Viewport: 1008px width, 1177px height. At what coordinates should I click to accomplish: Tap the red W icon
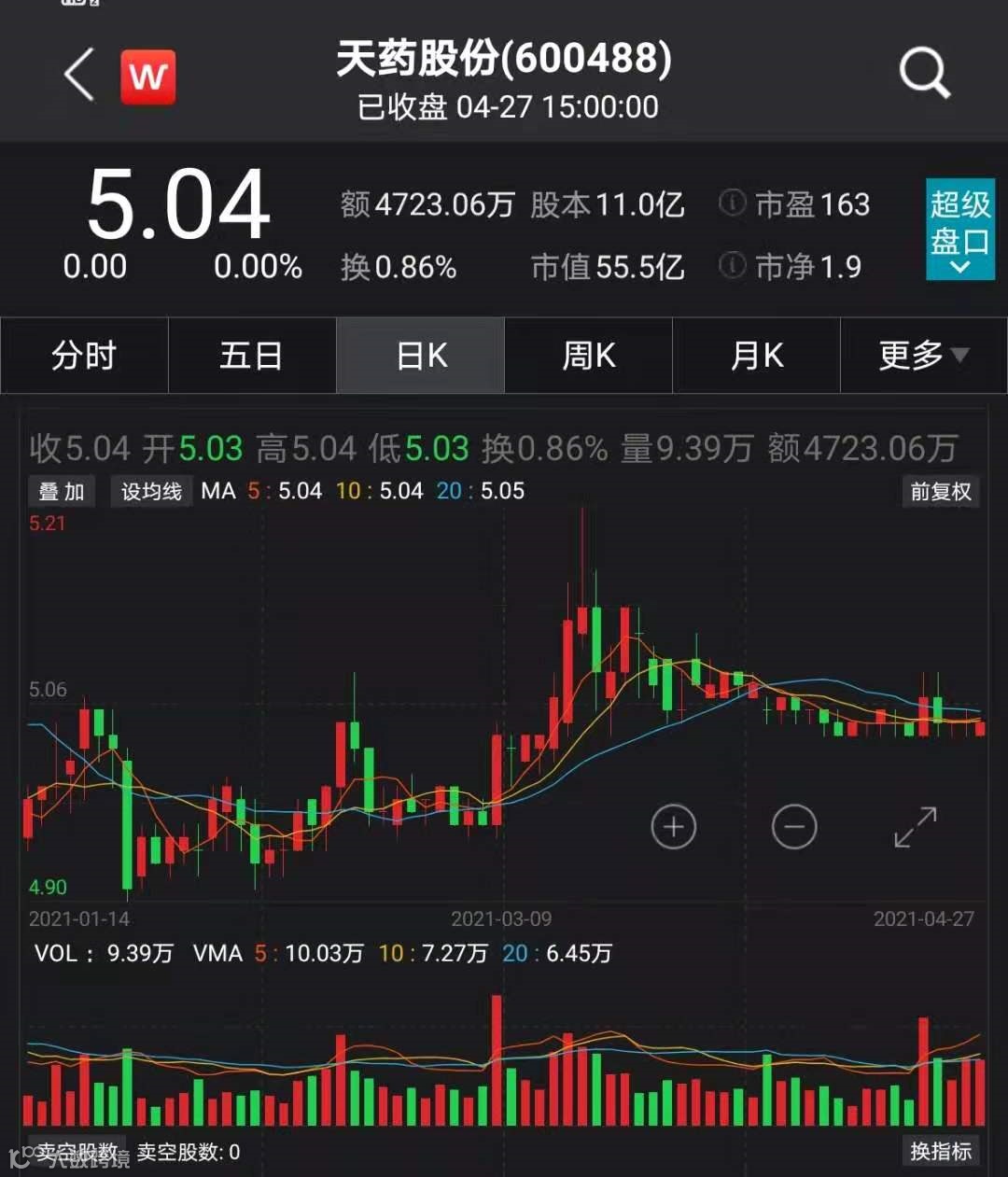click(147, 77)
